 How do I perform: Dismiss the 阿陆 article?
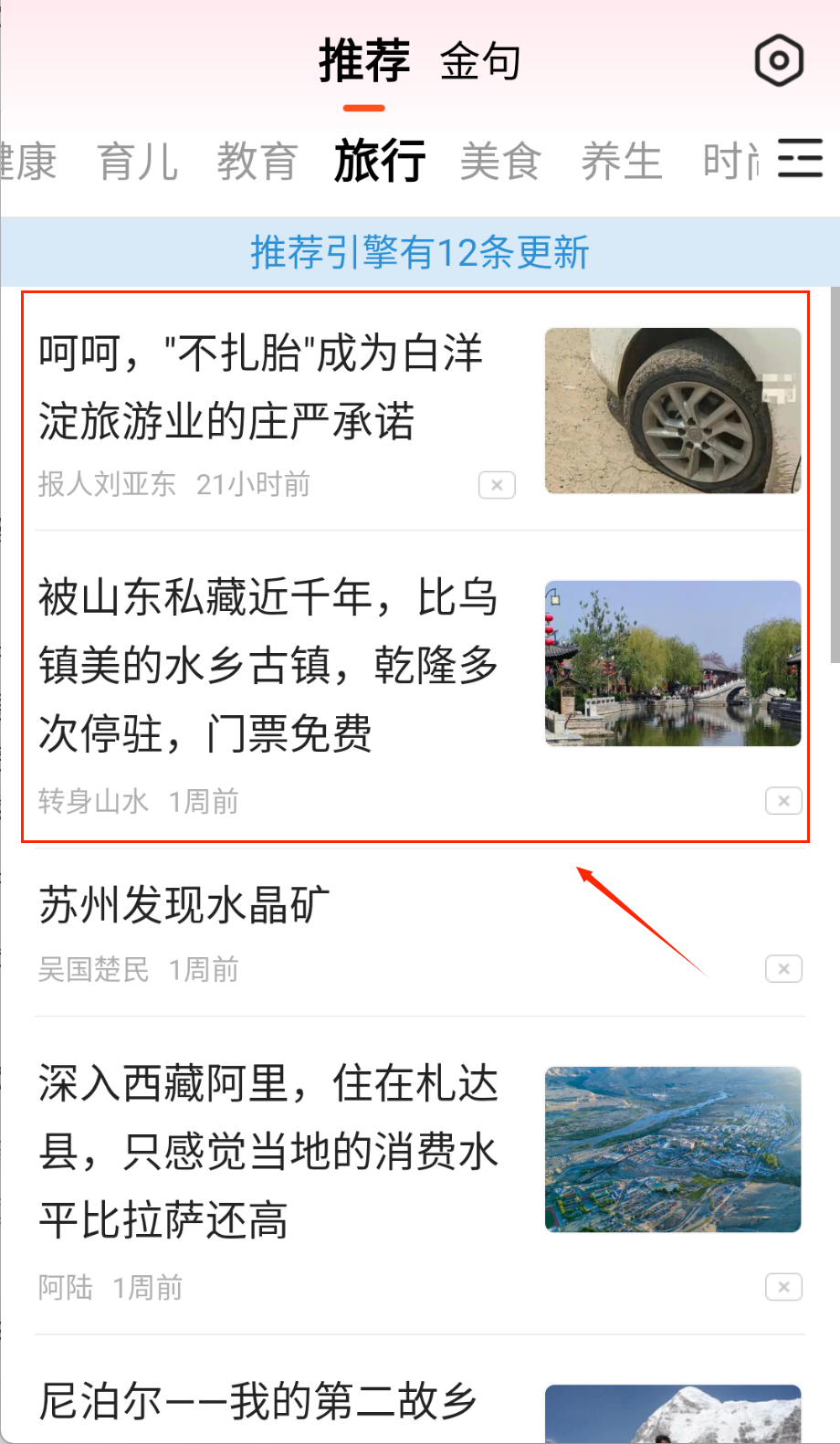click(x=783, y=1287)
